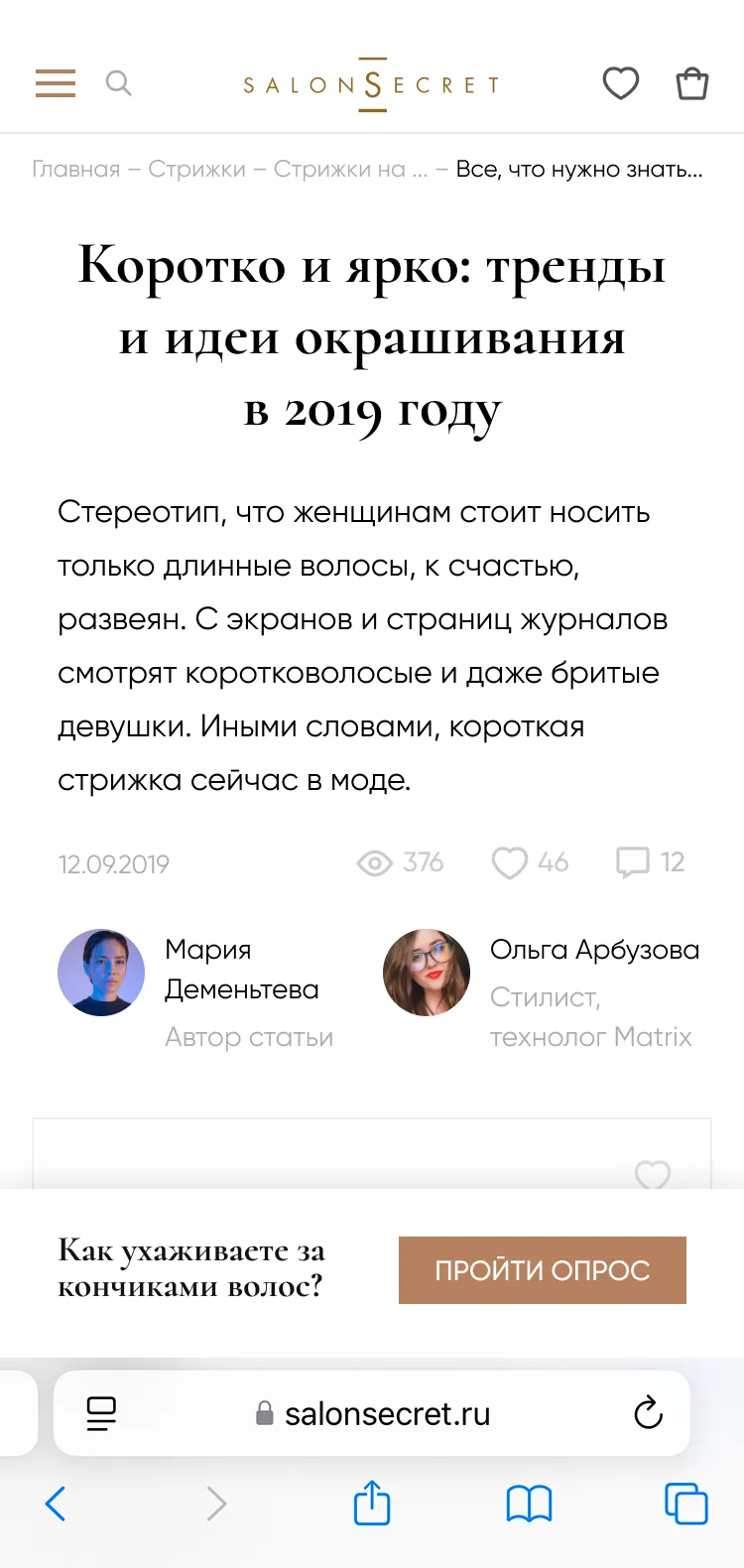Tap ПРОЙТИ ОПРОС button
This screenshot has height=1568, width=744.
pyautogui.click(x=543, y=1270)
